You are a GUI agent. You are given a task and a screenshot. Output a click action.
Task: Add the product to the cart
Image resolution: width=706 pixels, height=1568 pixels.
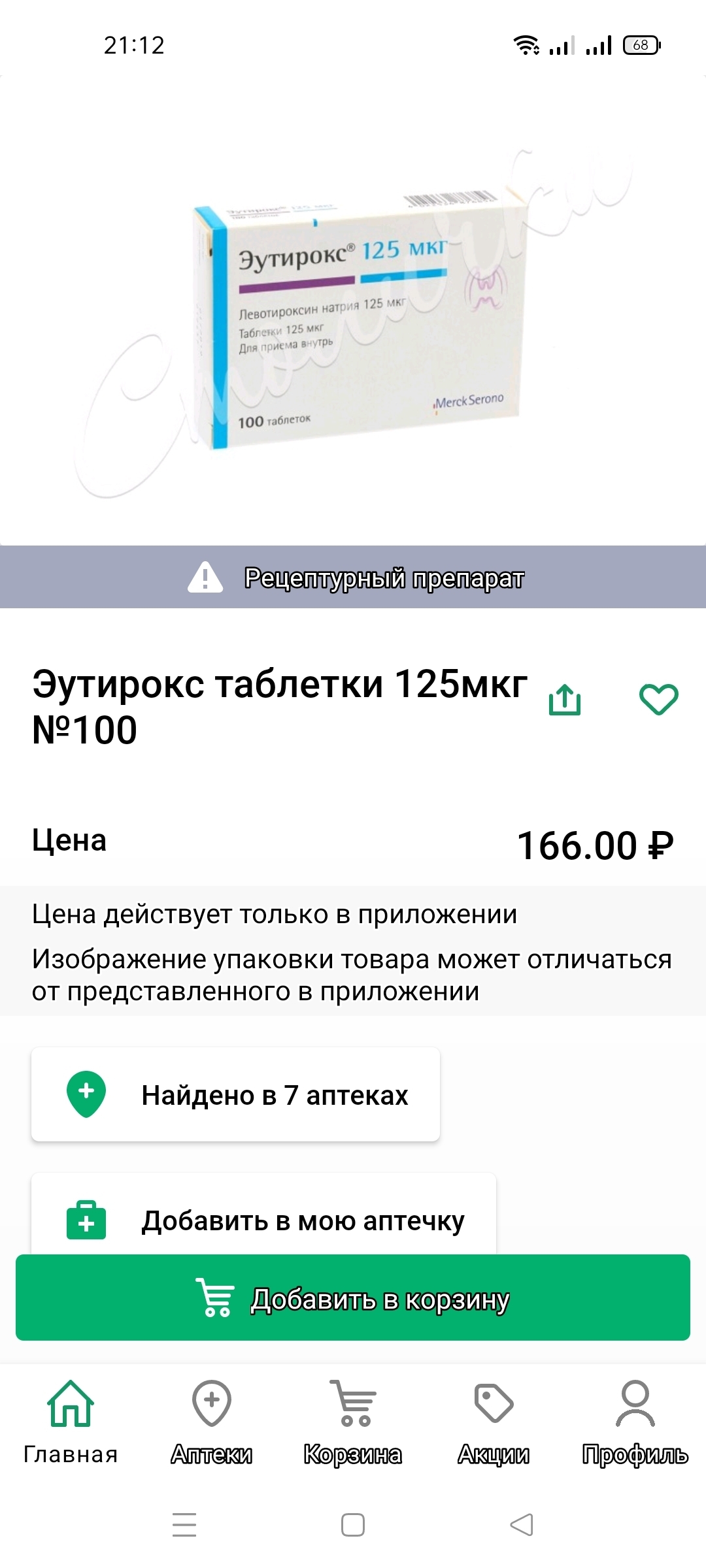[x=353, y=1298]
